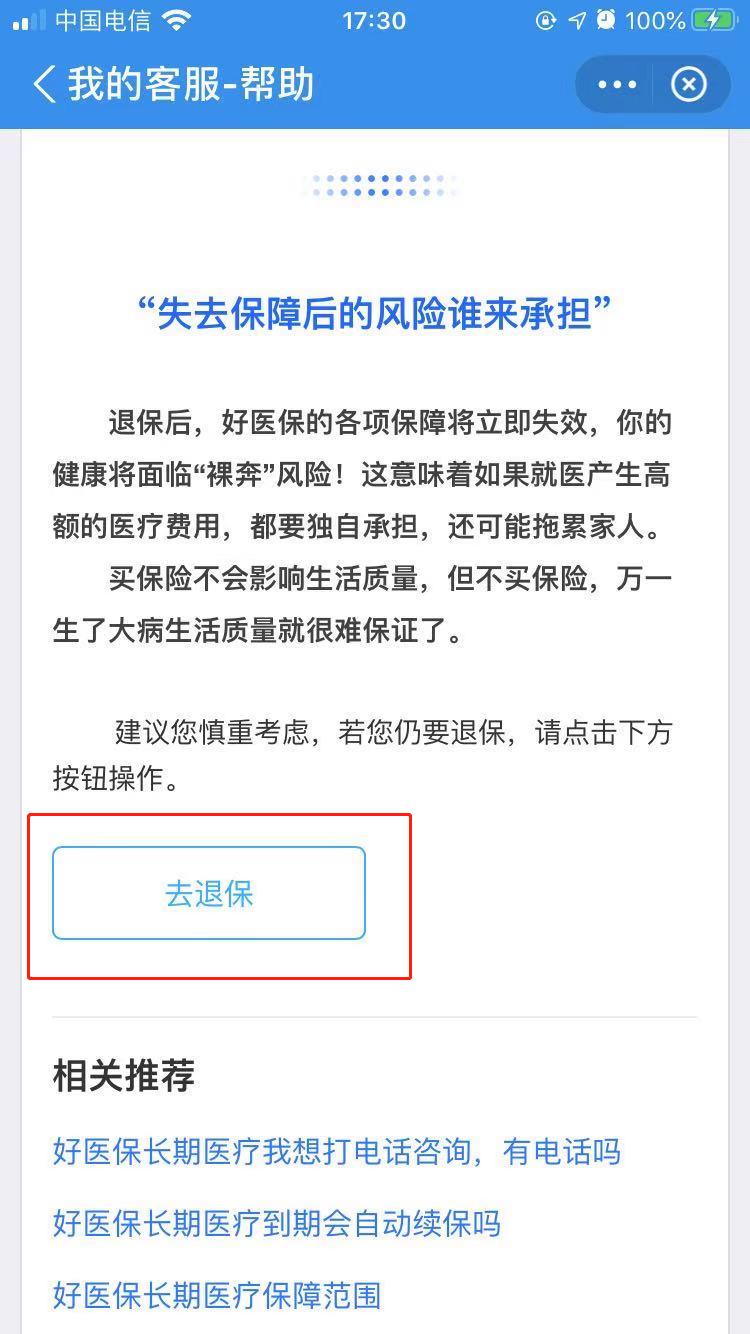Tap the 去退保 button
The image size is (750, 1334).
209,893
